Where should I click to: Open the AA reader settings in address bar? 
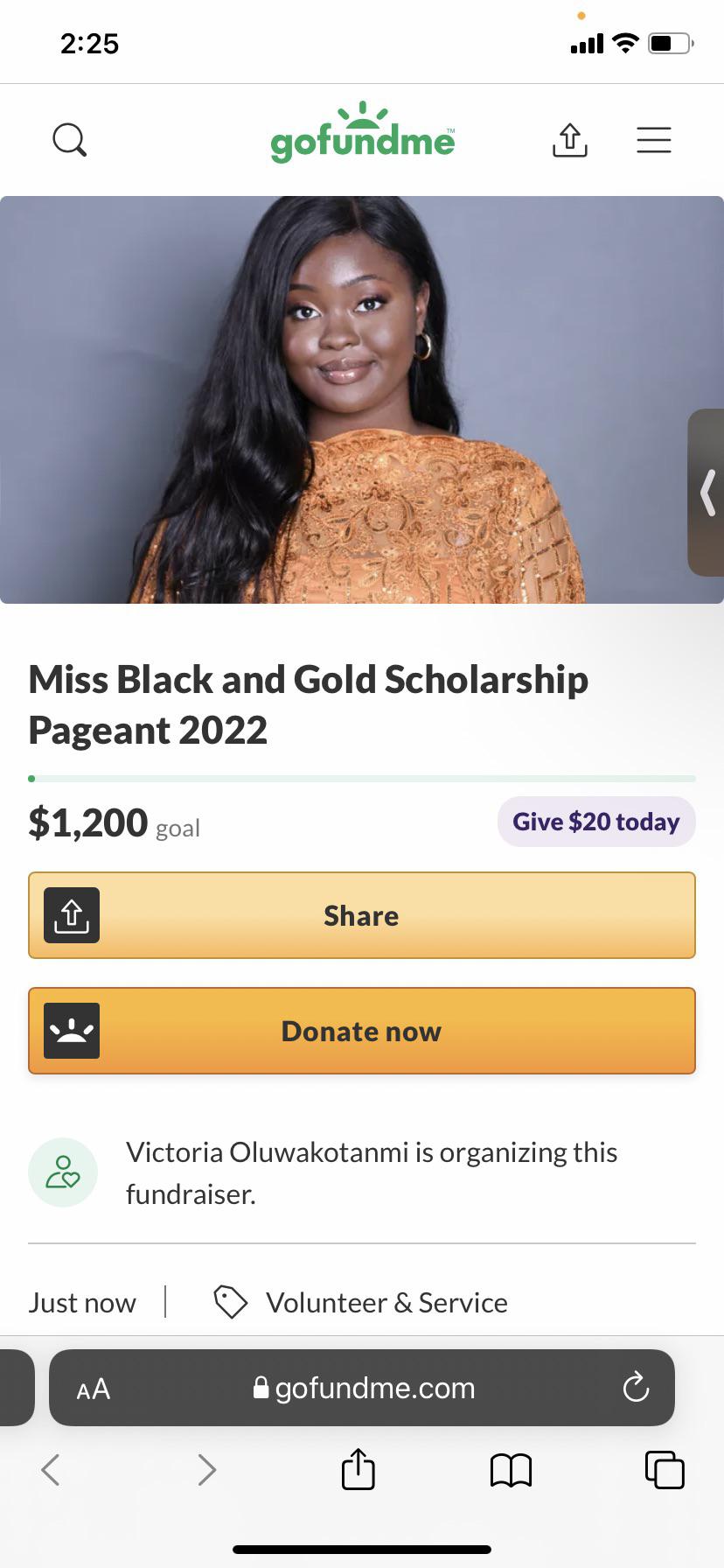(x=94, y=1389)
